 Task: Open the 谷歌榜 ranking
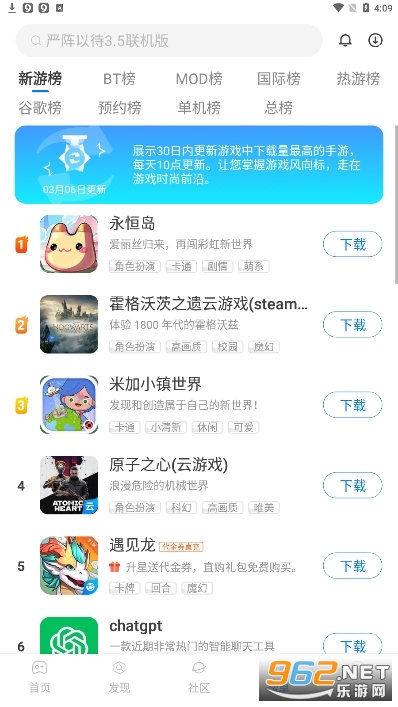pos(40,108)
